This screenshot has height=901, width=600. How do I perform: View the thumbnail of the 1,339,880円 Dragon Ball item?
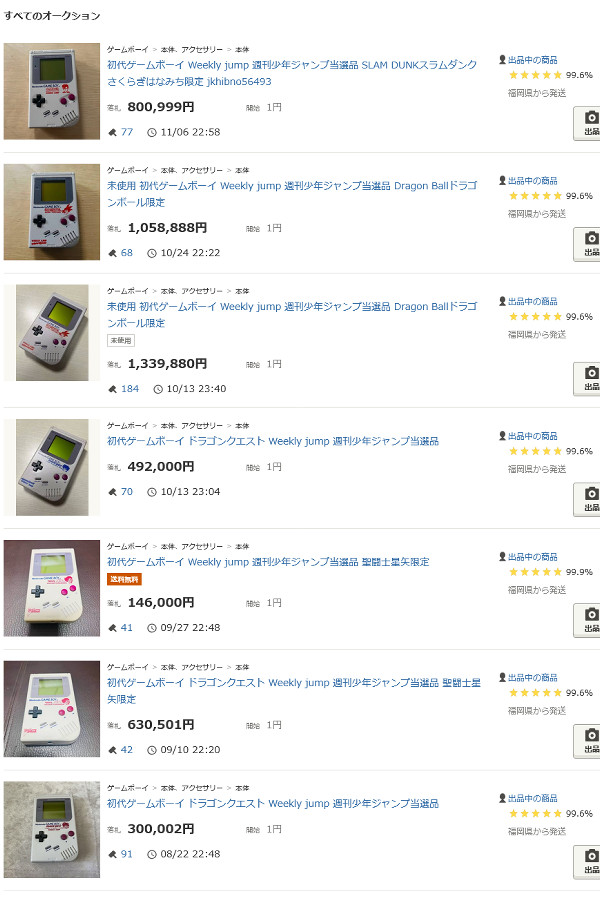(x=52, y=333)
